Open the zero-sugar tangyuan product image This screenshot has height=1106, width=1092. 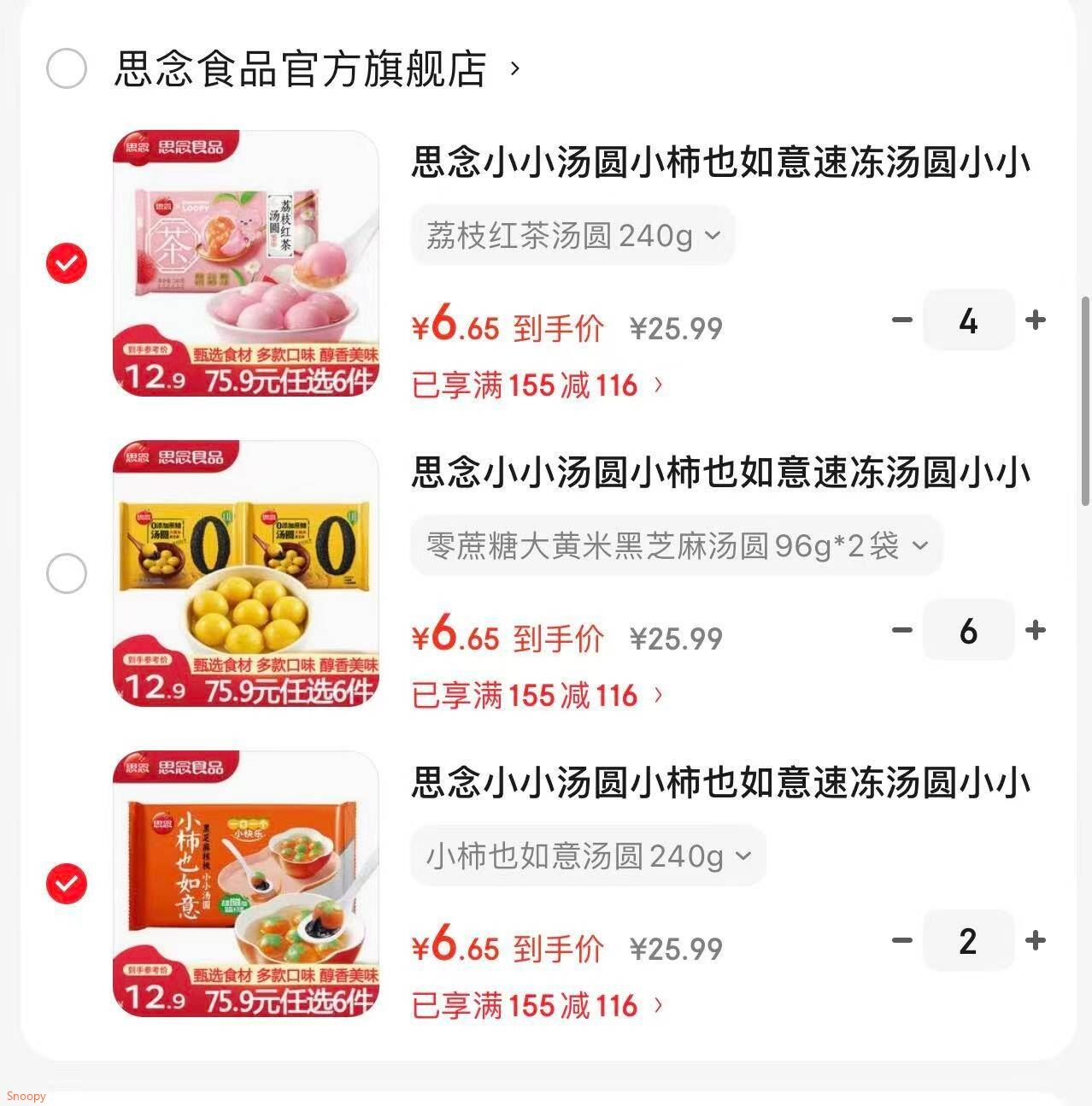246,574
